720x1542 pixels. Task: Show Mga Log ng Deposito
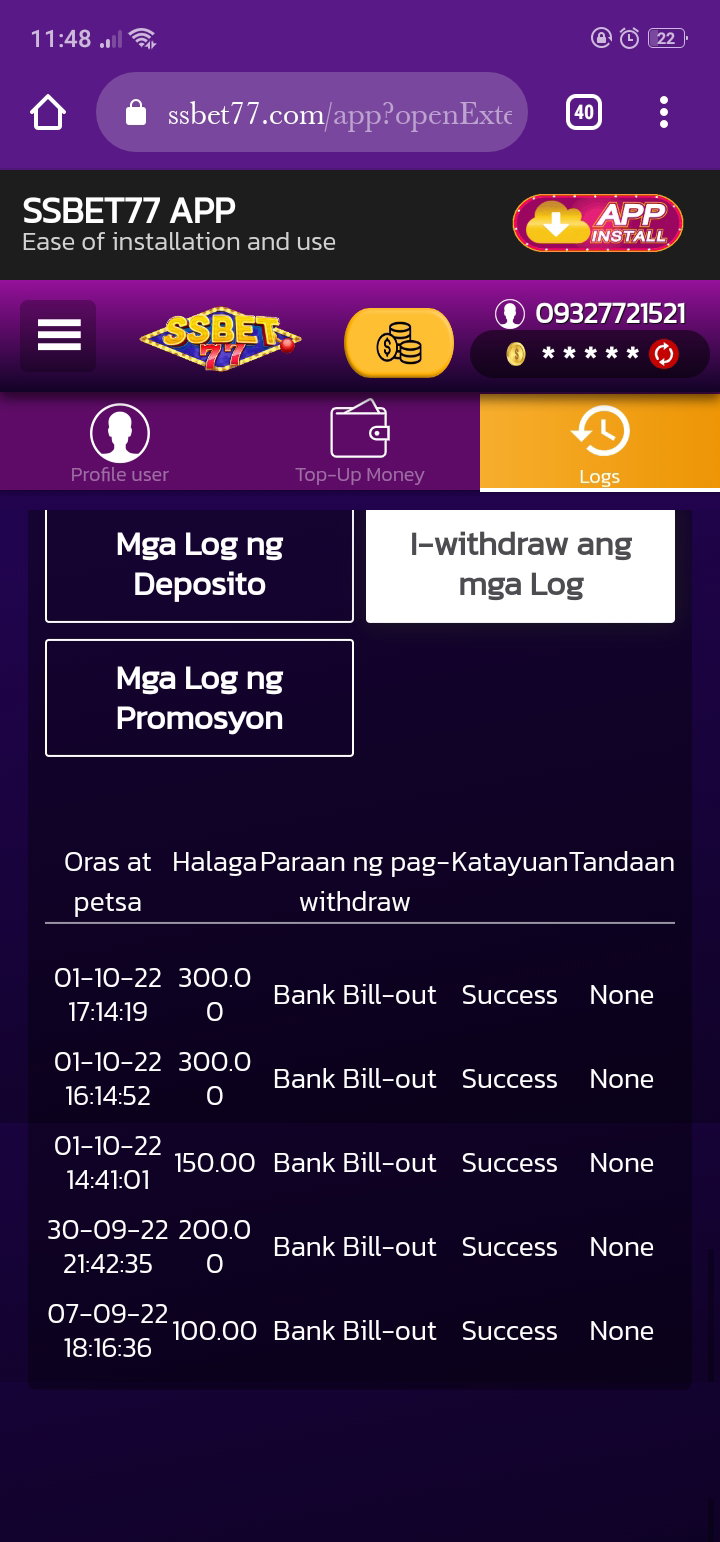click(x=199, y=566)
